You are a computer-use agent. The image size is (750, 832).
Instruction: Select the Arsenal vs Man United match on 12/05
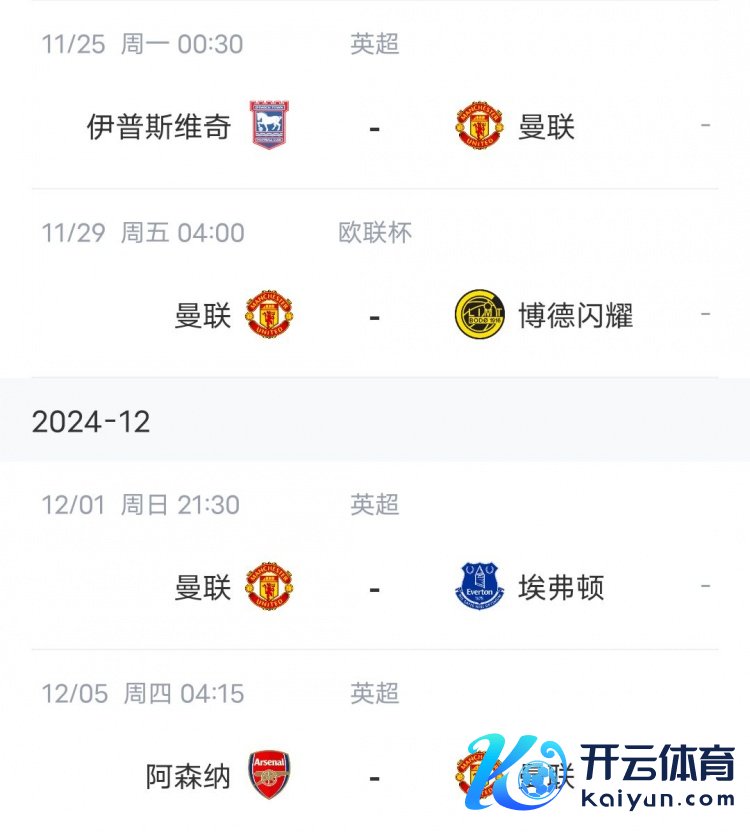point(374,776)
